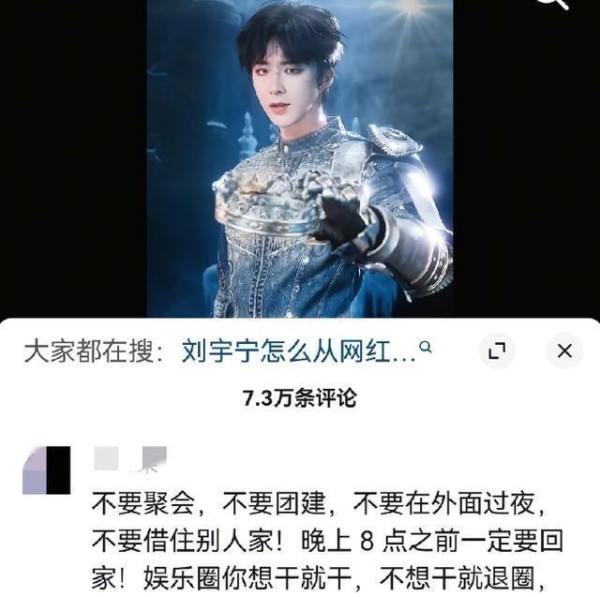Image resolution: width=600 pixels, height=597 pixels.
Task: Expand the comments panel to full screen
Action: click(x=496, y=351)
